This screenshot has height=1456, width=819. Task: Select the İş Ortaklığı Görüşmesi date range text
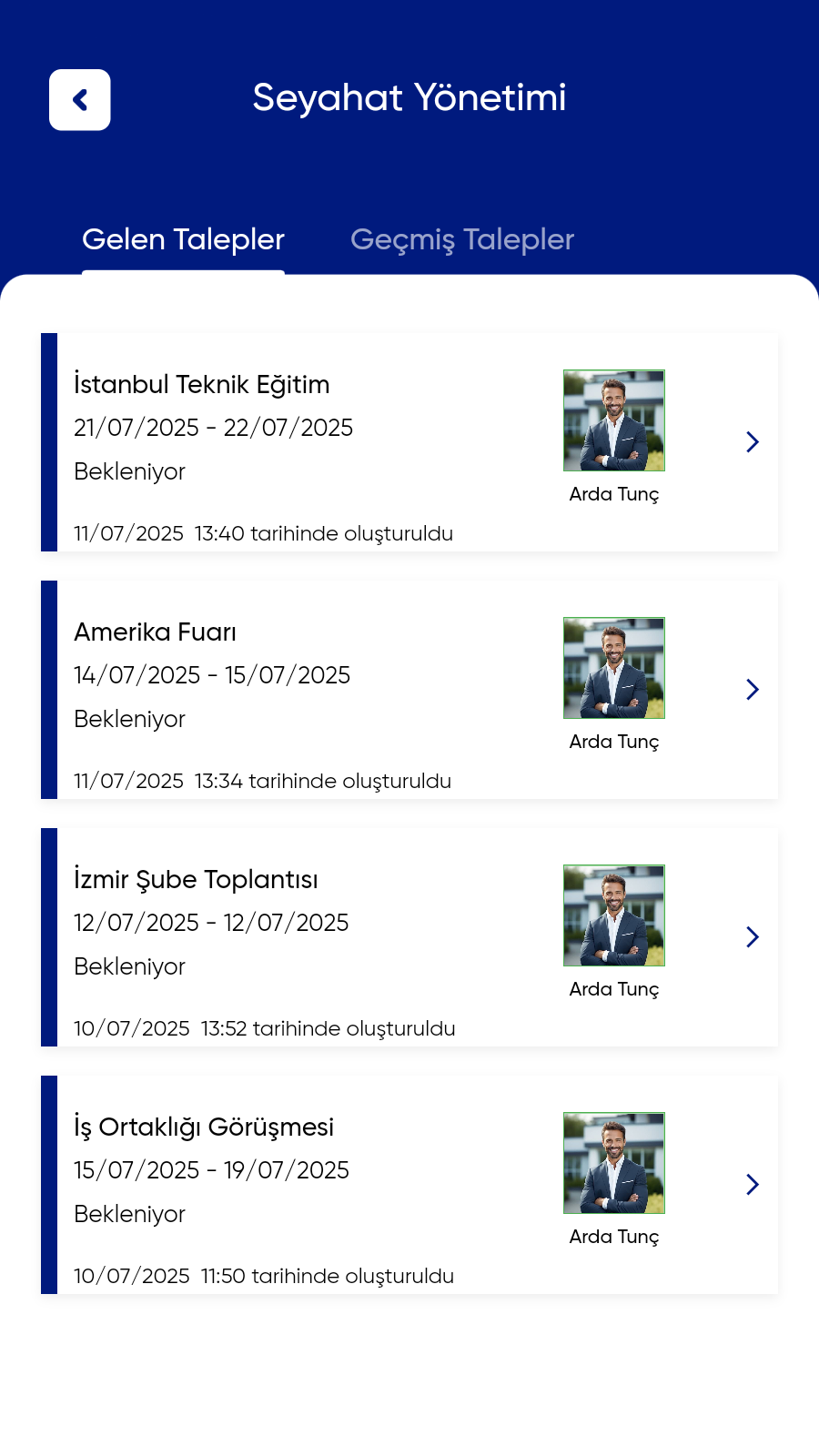click(x=211, y=1170)
